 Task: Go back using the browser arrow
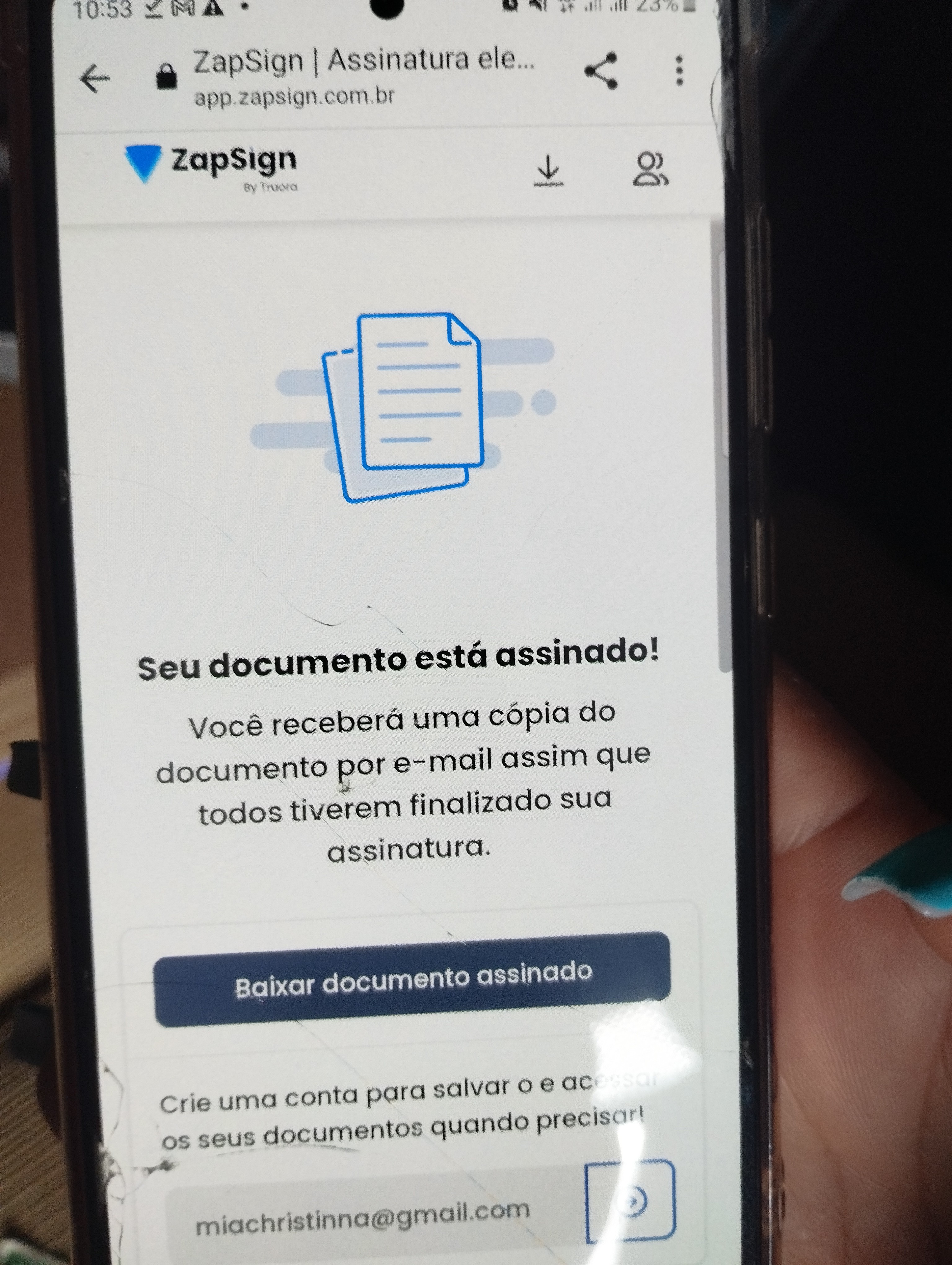coord(95,78)
